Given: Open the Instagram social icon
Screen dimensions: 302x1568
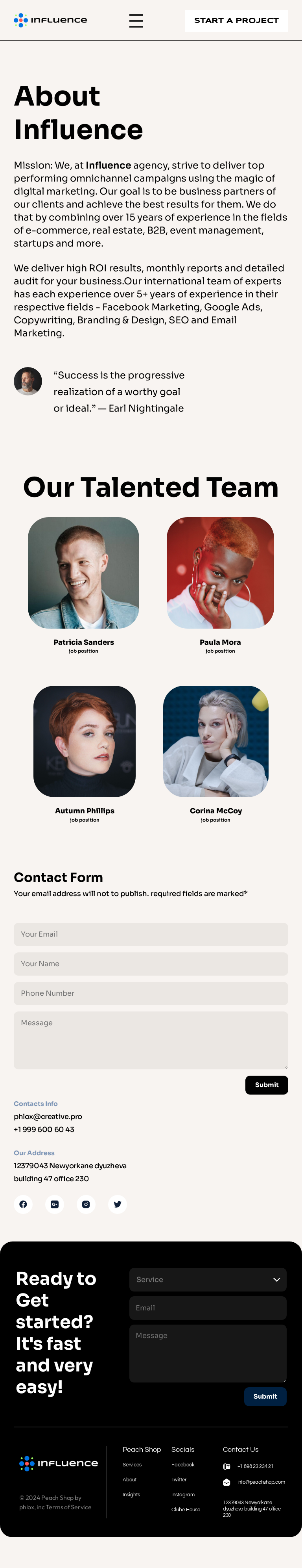Looking at the screenshot, I should point(86,1204).
